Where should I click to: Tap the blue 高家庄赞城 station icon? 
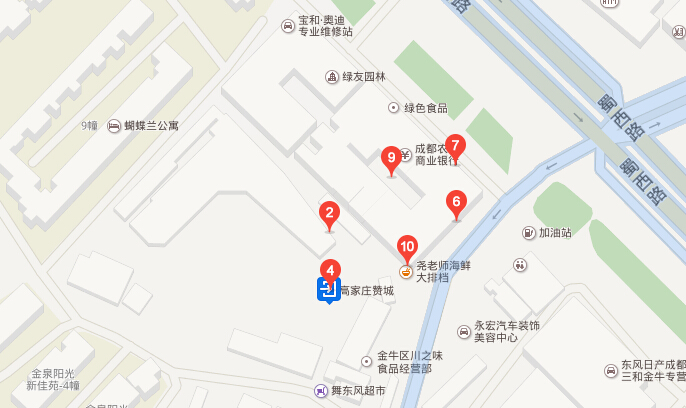[x=327, y=291]
